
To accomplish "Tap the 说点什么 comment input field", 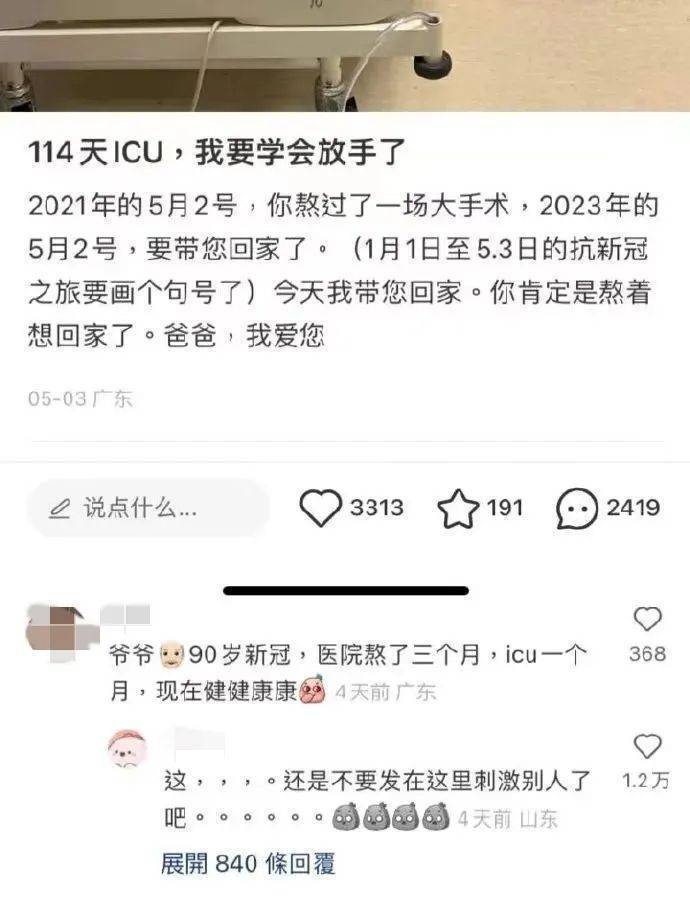I will [148, 508].
